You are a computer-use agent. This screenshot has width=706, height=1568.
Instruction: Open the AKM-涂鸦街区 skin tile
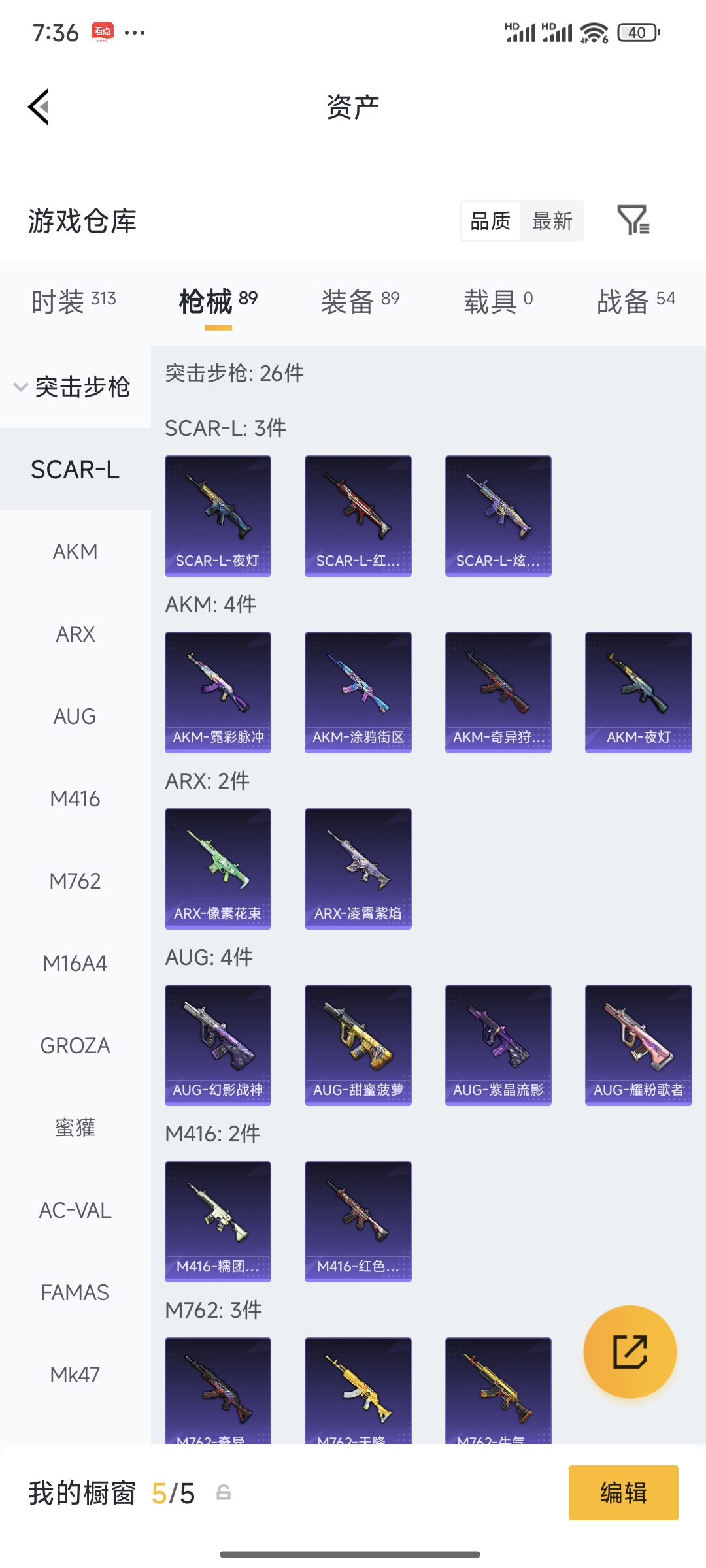[x=358, y=692]
